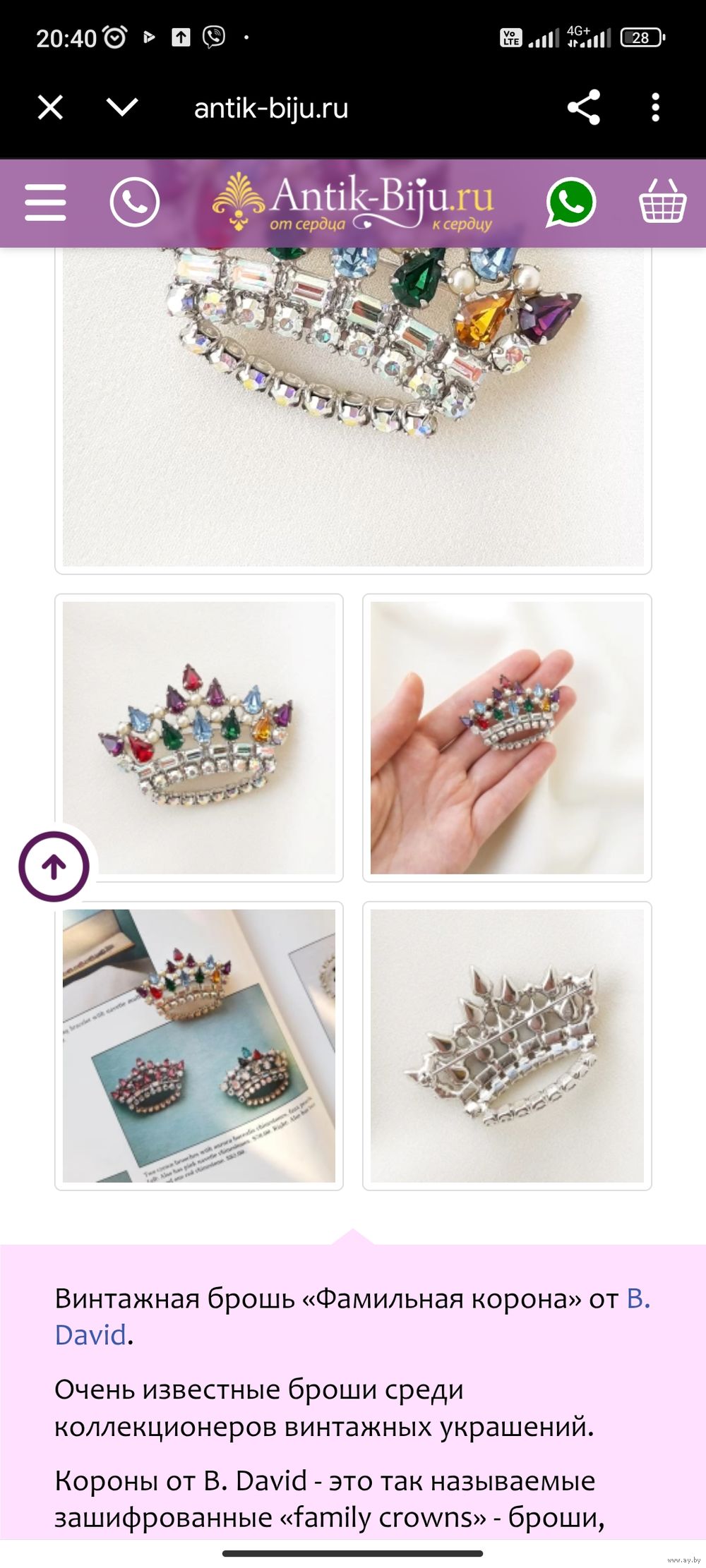The image size is (706, 1568).
Task: Tap the phone call icon
Action: pyautogui.click(x=134, y=203)
